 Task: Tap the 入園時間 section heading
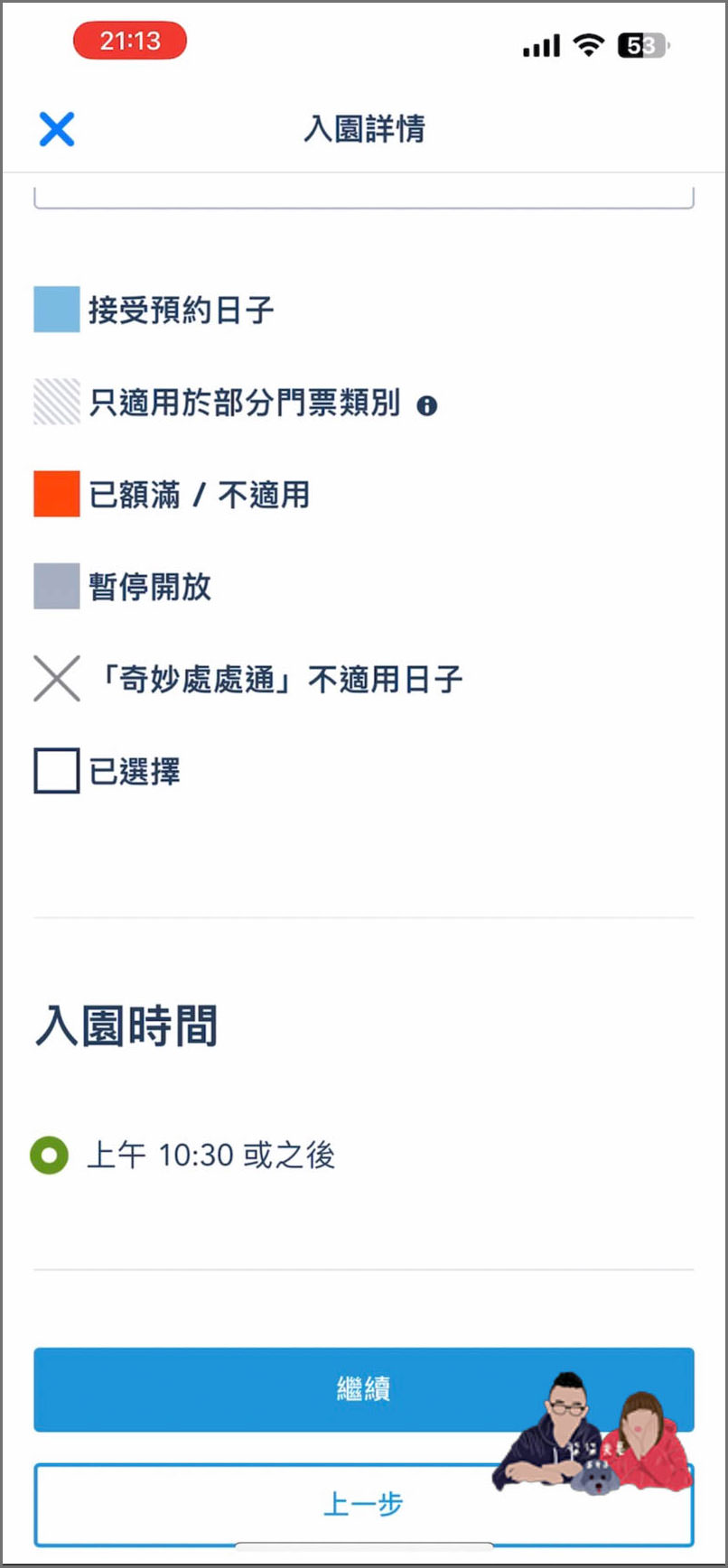pyautogui.click(x=126, y=1025)
